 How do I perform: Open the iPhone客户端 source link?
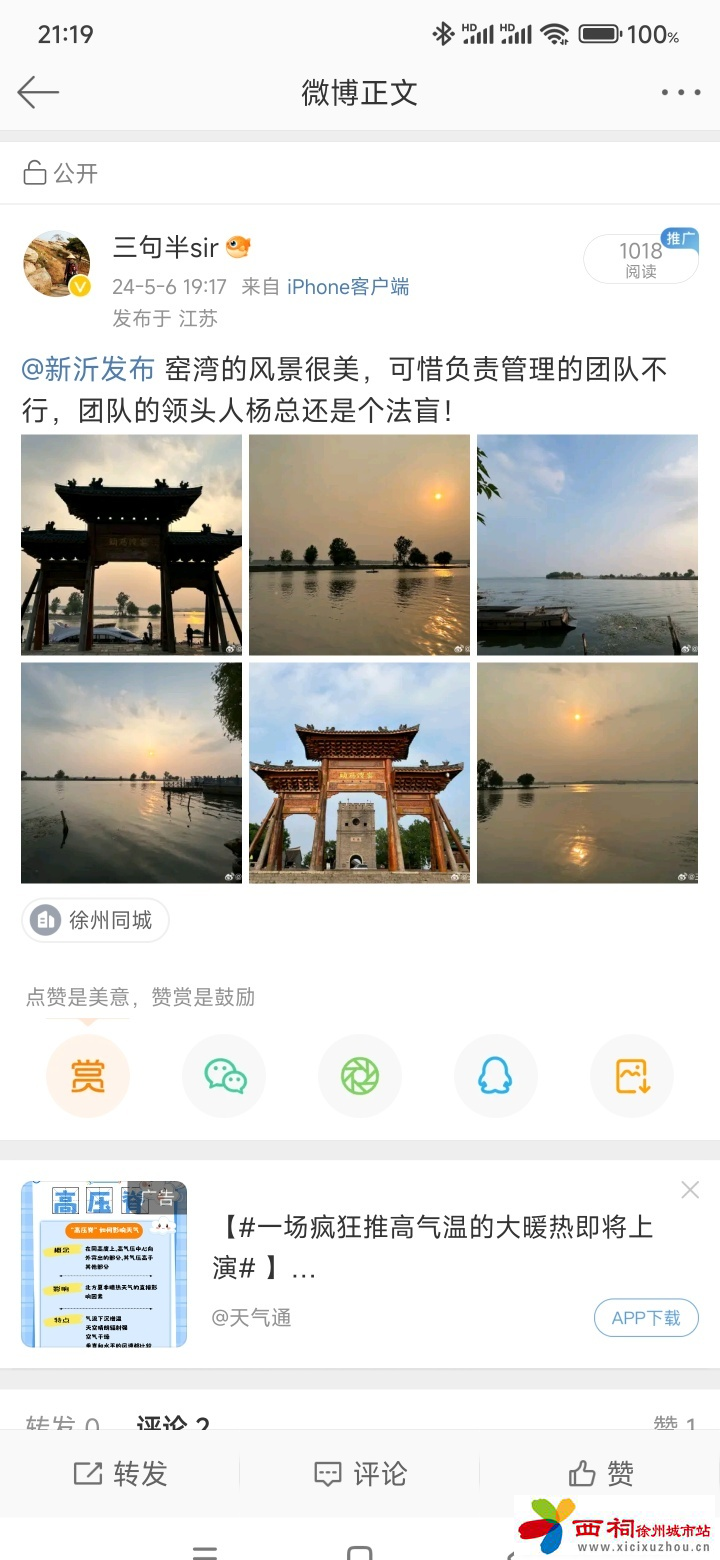pos(348,287)
